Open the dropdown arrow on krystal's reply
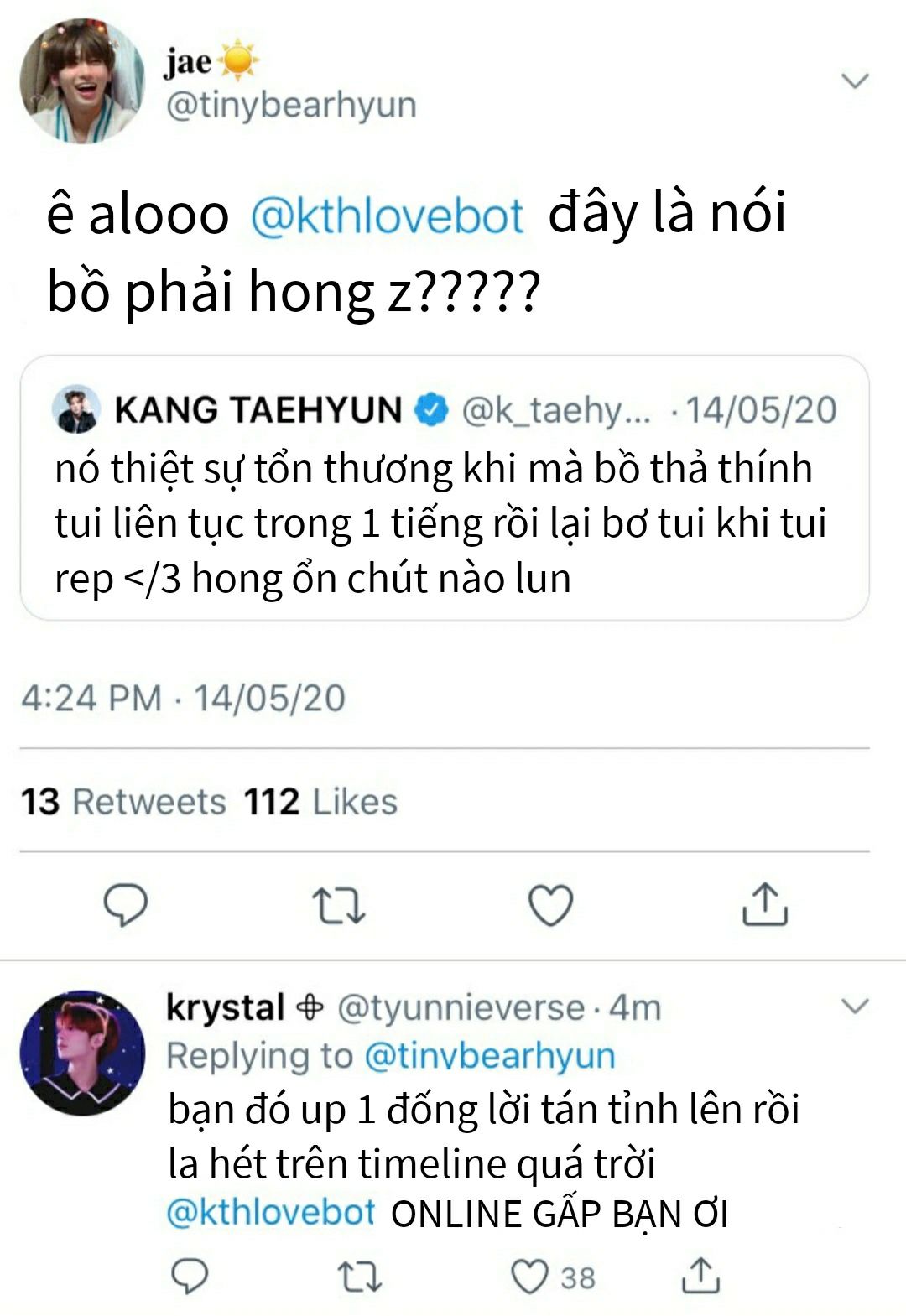906x1316 pixels. [x=855, y=1006]
